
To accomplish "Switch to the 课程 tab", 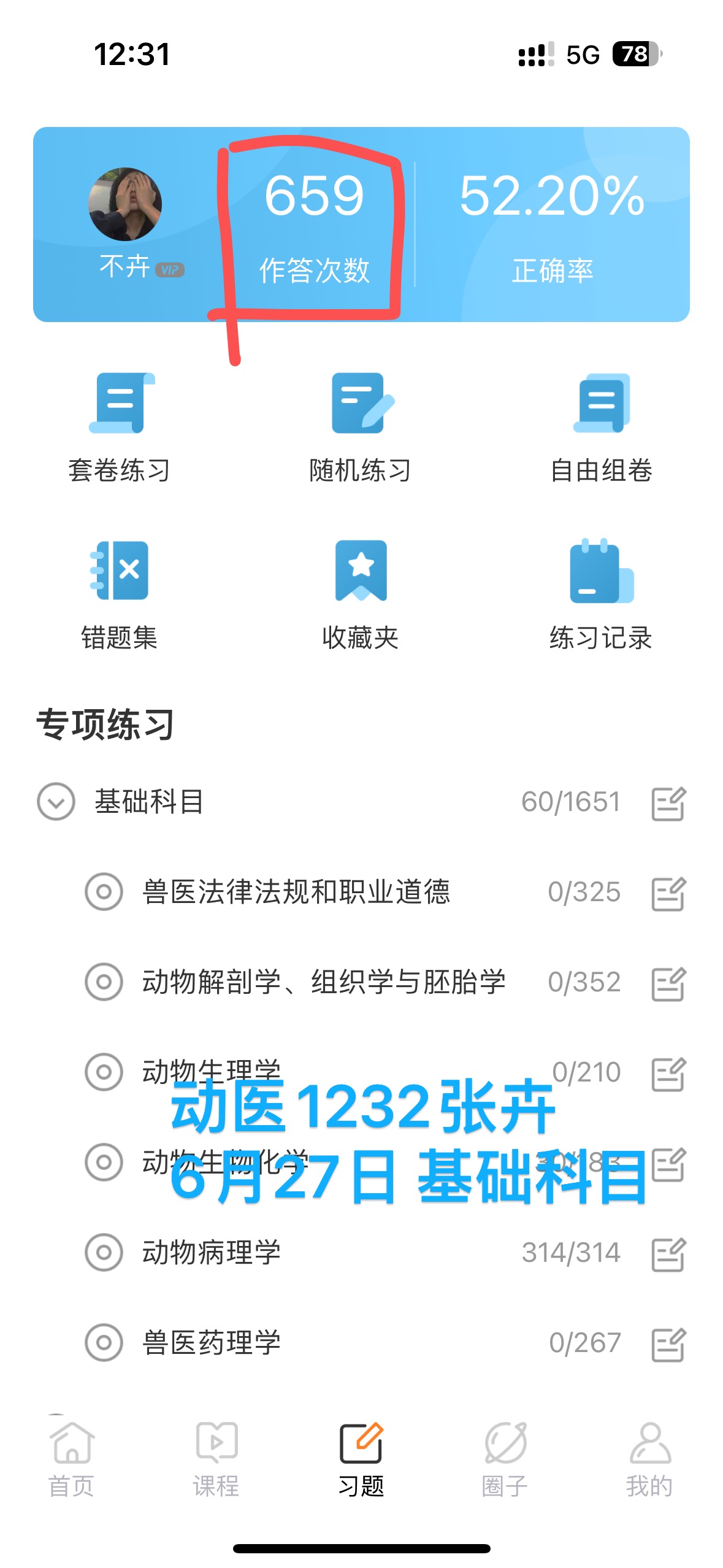I will pos(216,1459).
